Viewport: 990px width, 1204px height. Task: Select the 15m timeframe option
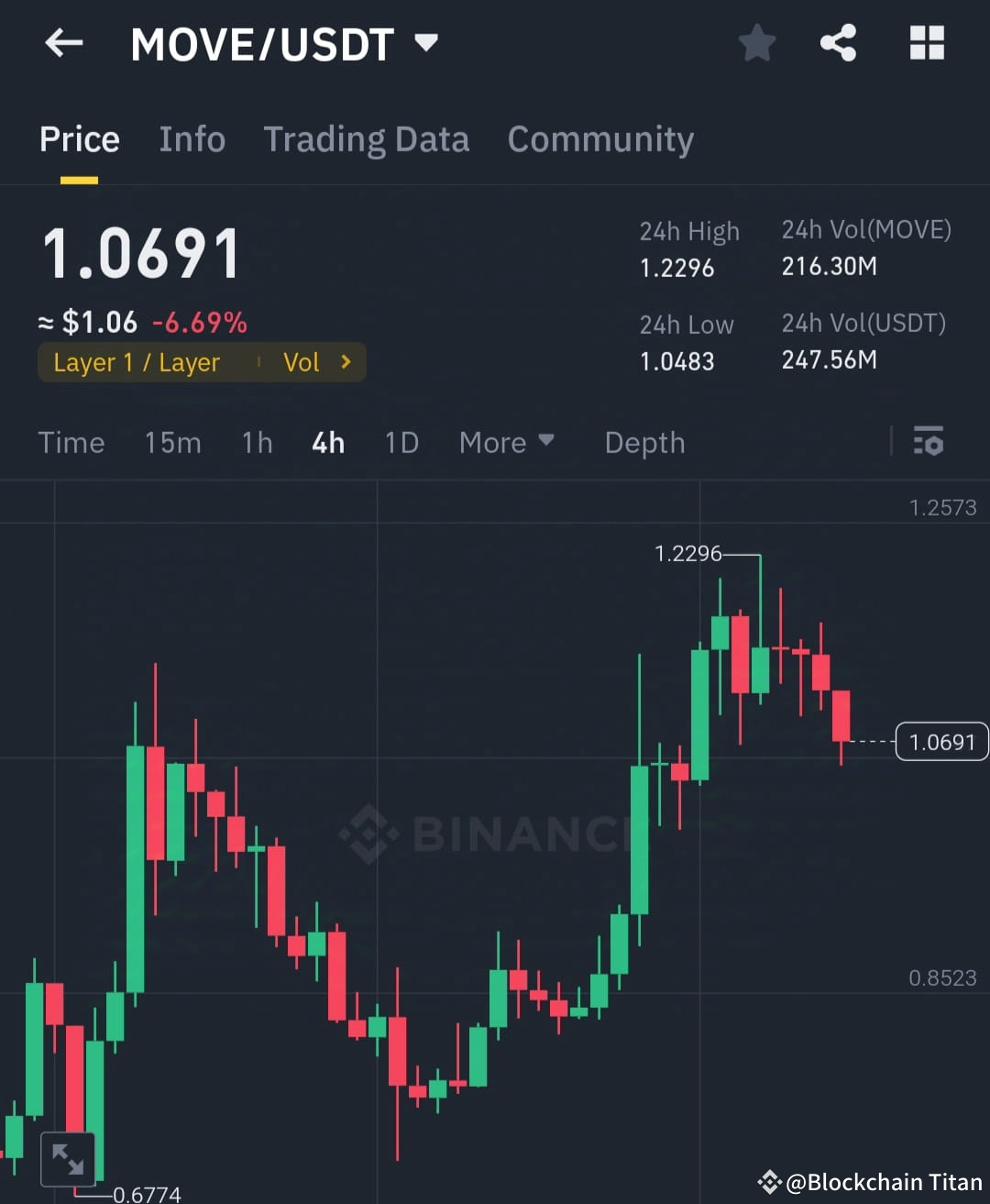click(172, 442)
